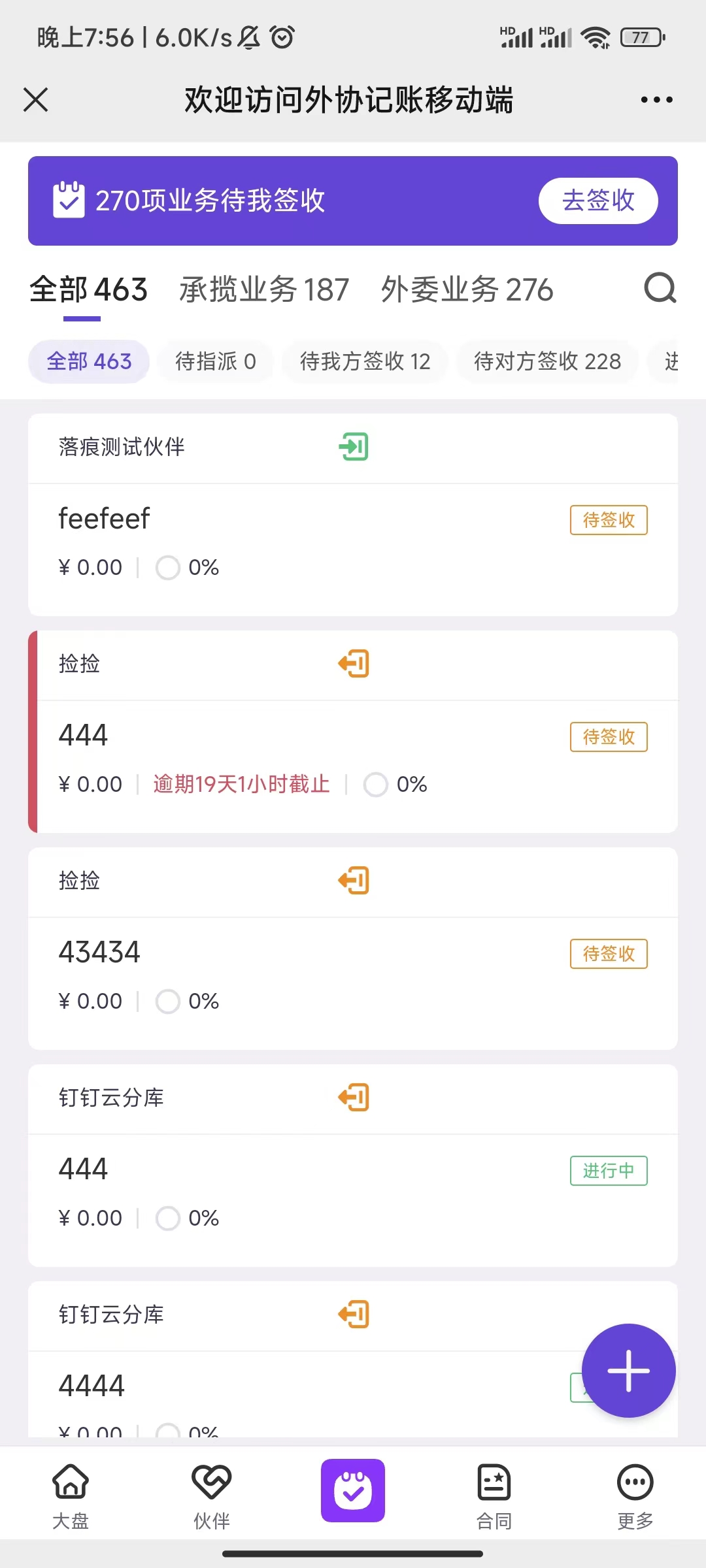
Task: Go to the 伙伴 tab
Action: point(212,1496)
